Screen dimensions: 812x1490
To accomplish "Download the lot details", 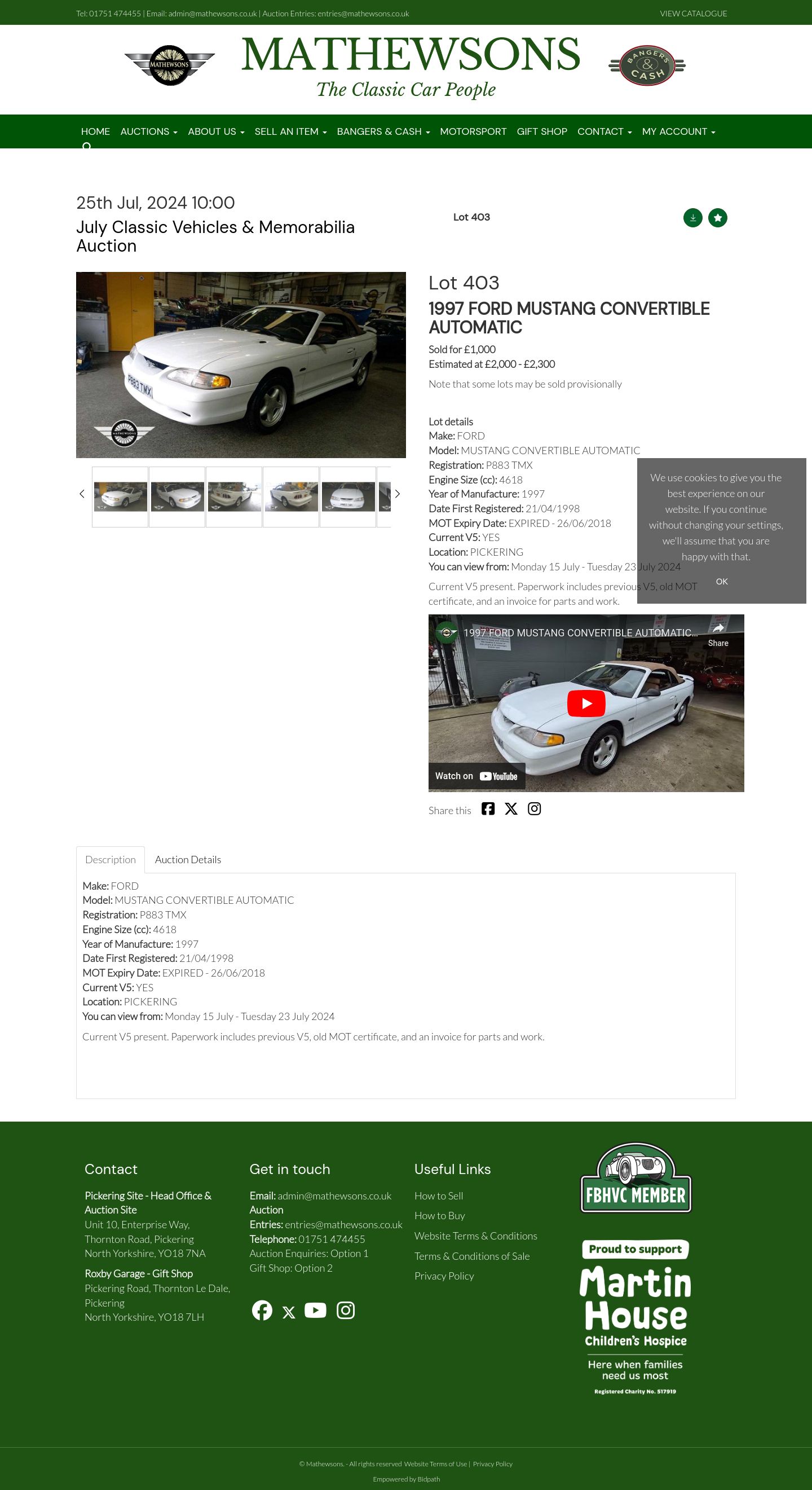I will point(692,217).
